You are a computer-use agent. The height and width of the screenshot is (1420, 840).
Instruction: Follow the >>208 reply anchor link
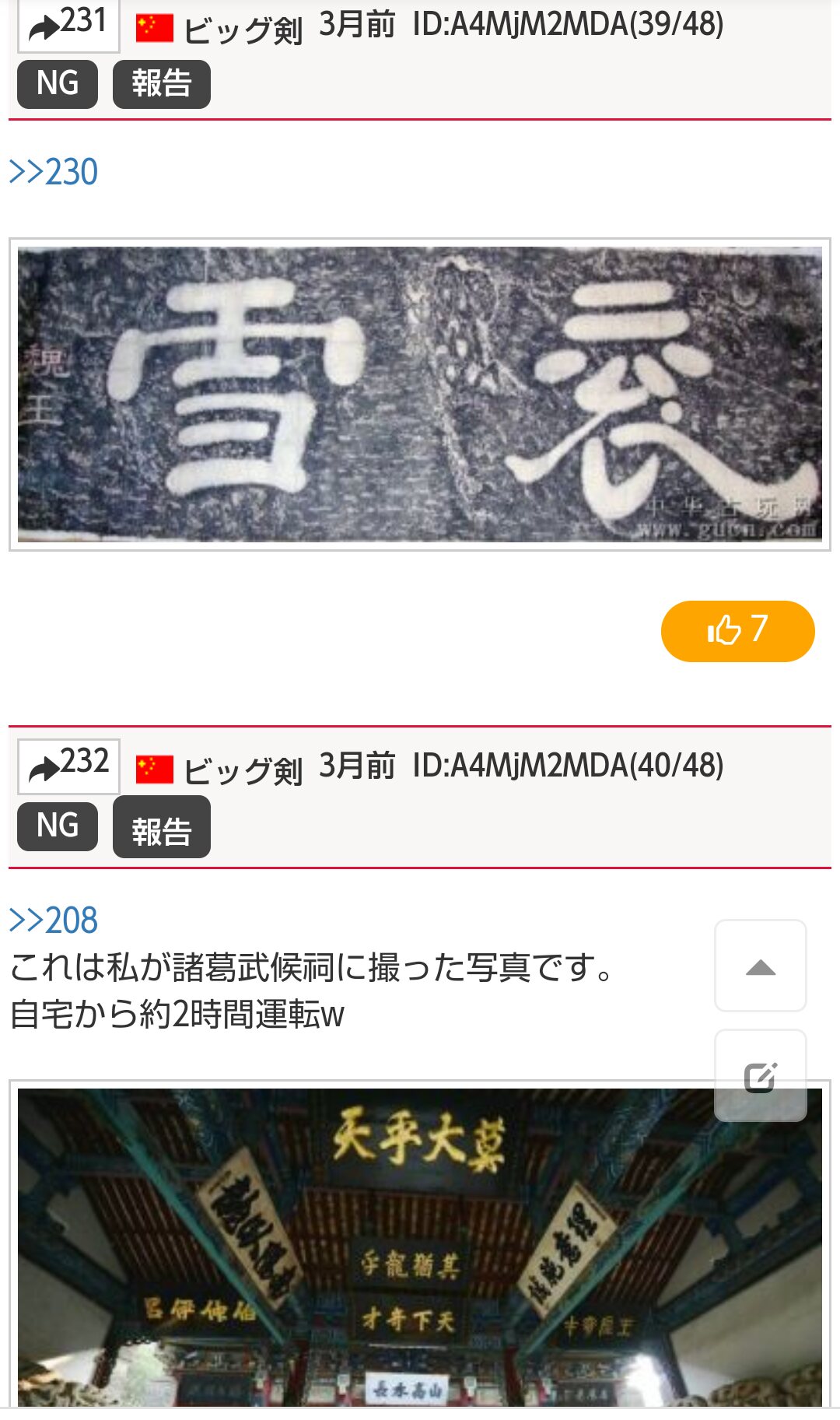[53, 920]
